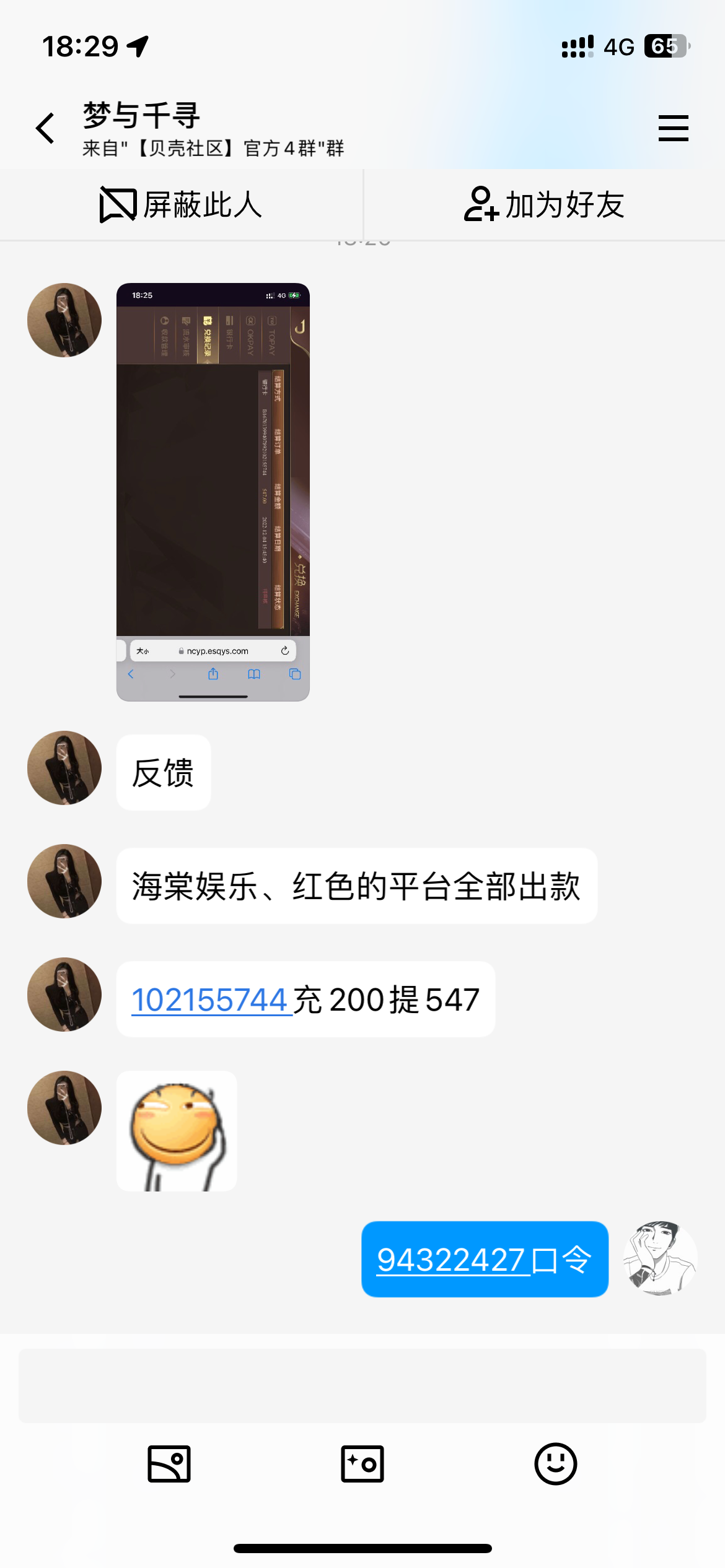Focus the message text input box
The width and height of the screenshot is (725, 1568).
pos(362,1385)
